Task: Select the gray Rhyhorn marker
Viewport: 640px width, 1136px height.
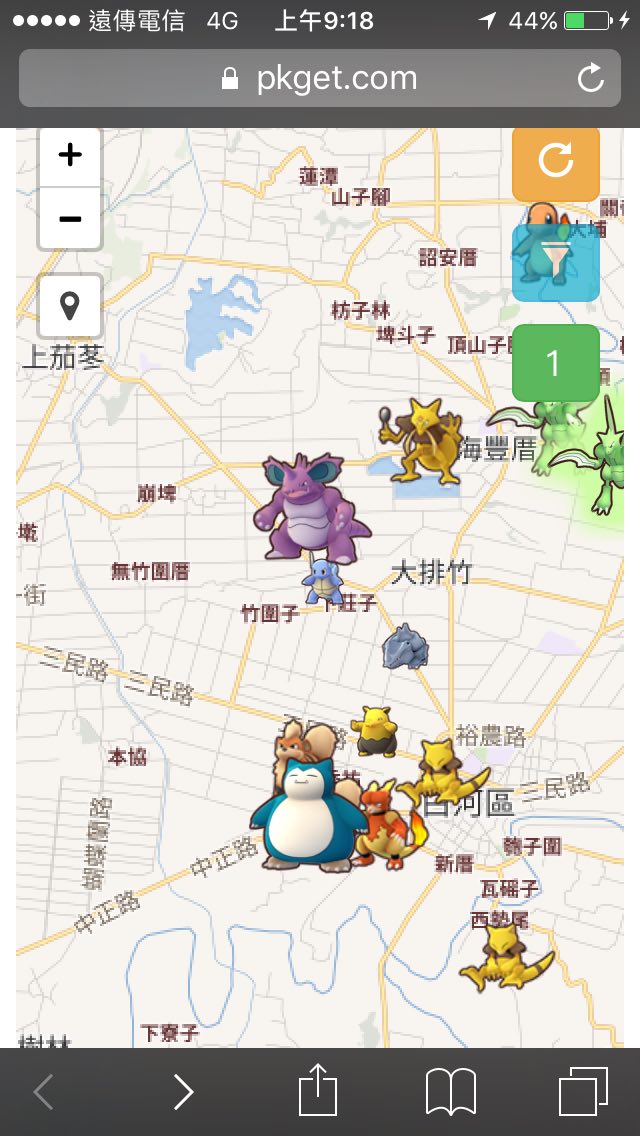Action: (x=405, y=645)
